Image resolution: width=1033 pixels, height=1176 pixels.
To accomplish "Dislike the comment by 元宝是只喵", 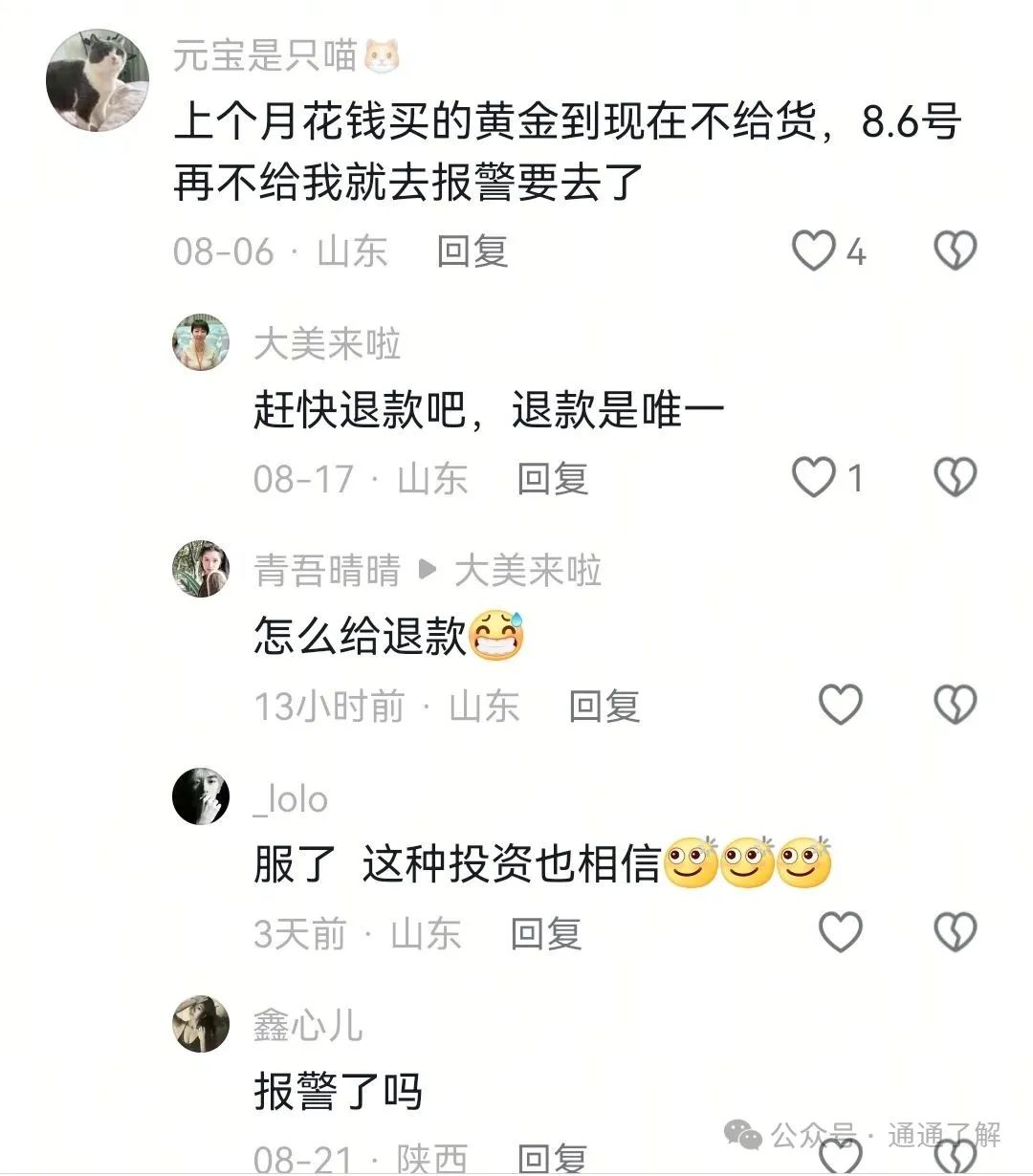I will (955, 250).
